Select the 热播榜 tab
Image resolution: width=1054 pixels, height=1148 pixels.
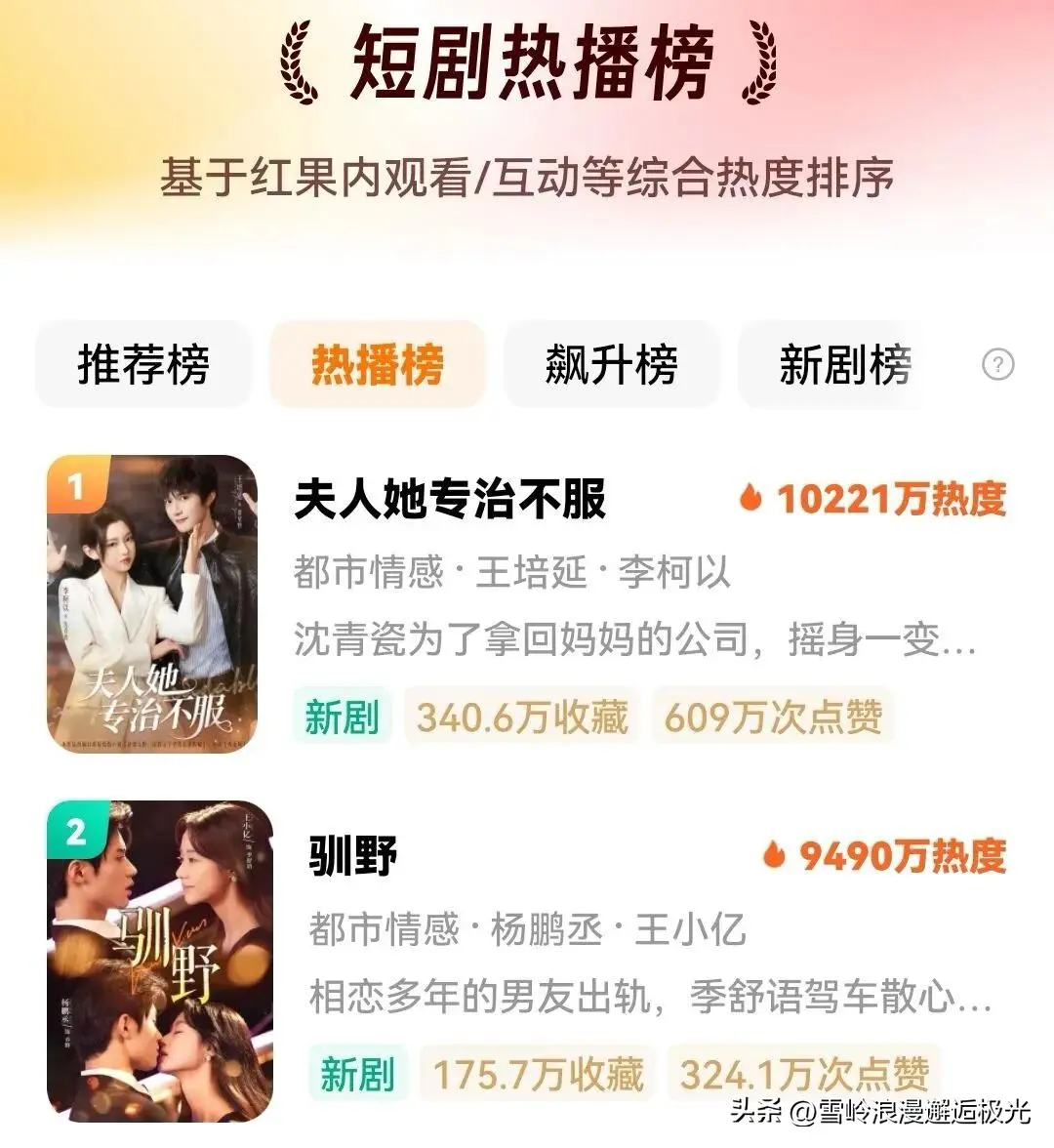(x=377, y=365)
